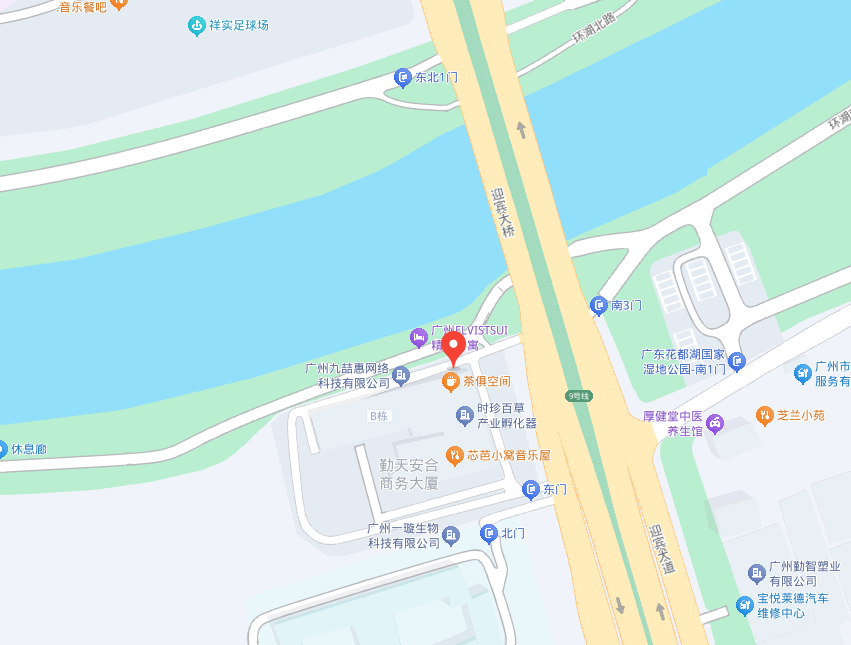Open 广州勤智塑业有限公司 marker
This screenshot has width=851, height=645.
pos(757,573)
